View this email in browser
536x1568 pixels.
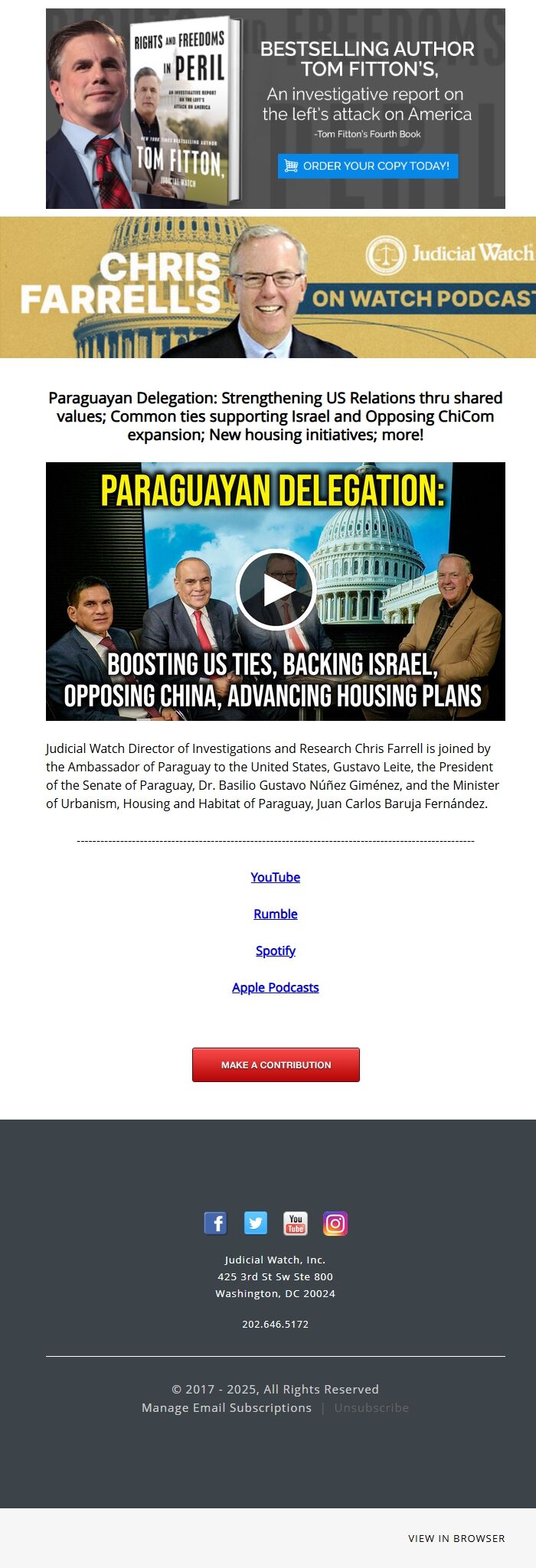click(x=456, y=1538)
